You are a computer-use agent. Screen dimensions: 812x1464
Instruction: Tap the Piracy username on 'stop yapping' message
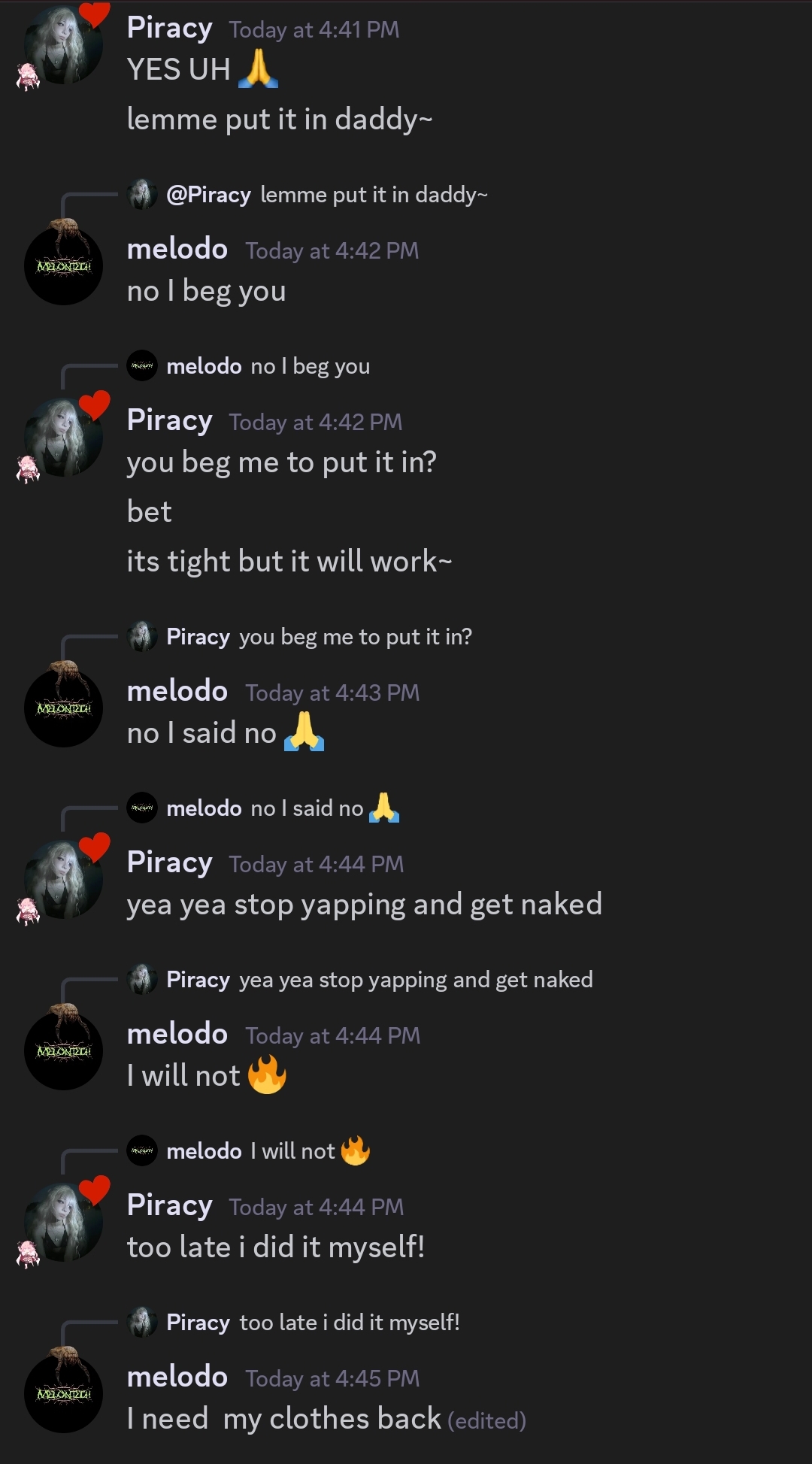(169, 862)
